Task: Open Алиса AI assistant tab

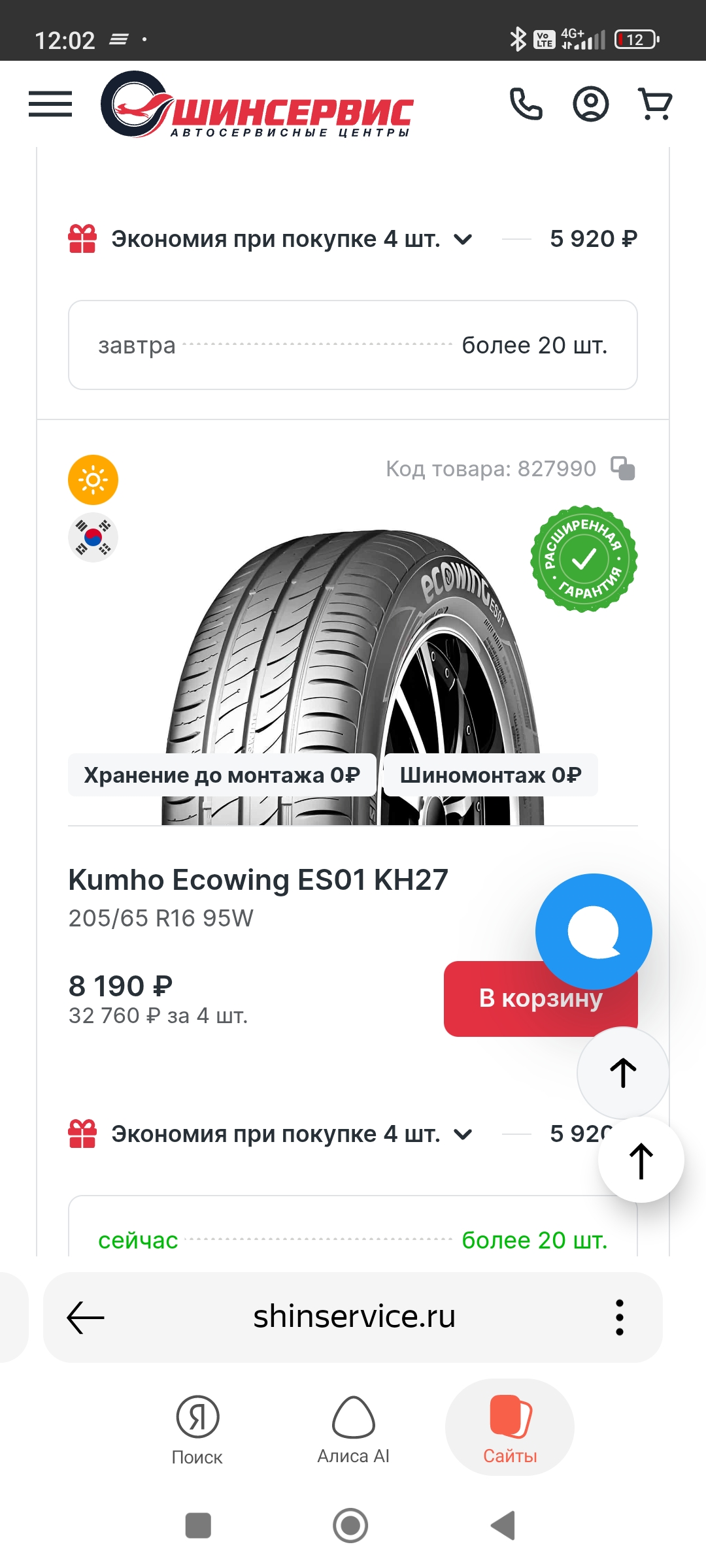Action: click(x=353, y=1429)
